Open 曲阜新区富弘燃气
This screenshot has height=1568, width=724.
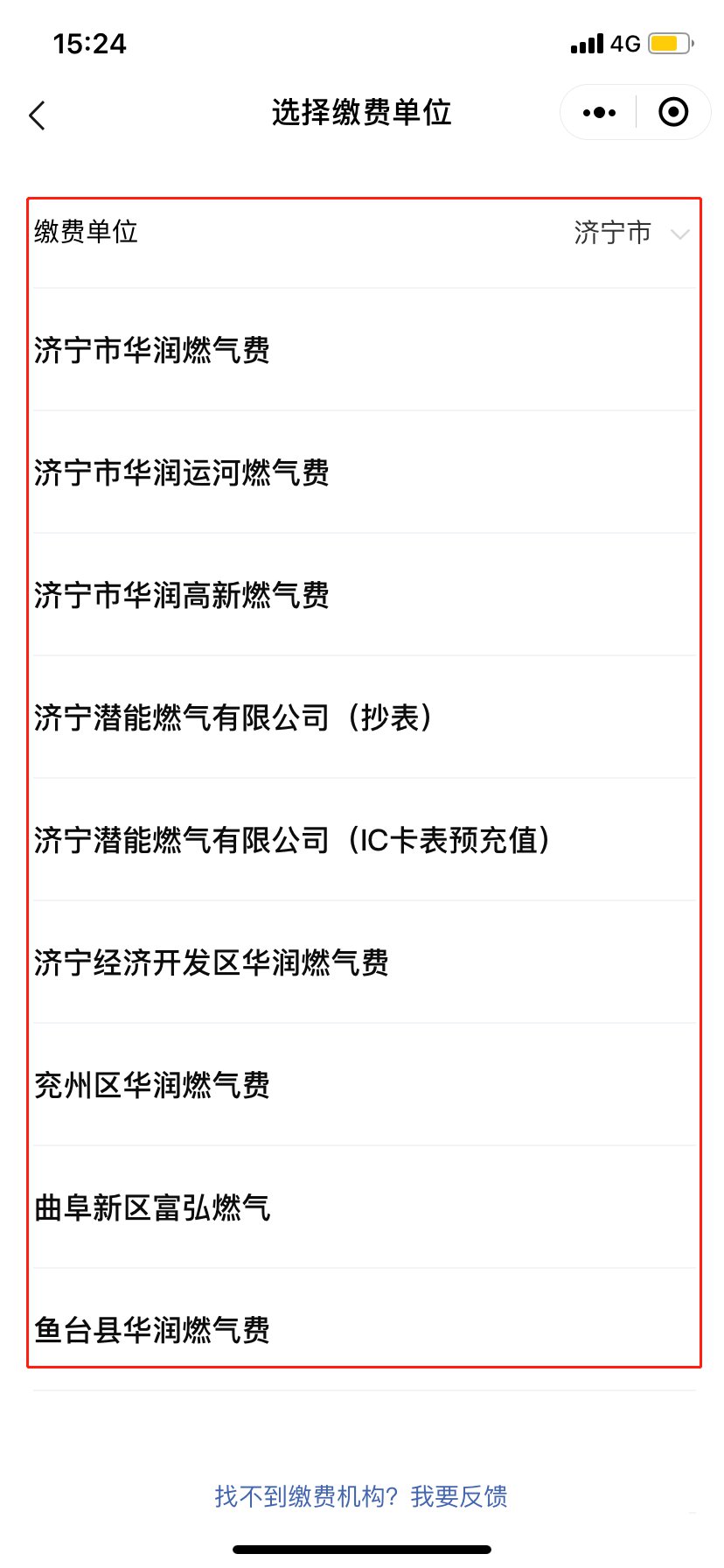pos(153,1208)
